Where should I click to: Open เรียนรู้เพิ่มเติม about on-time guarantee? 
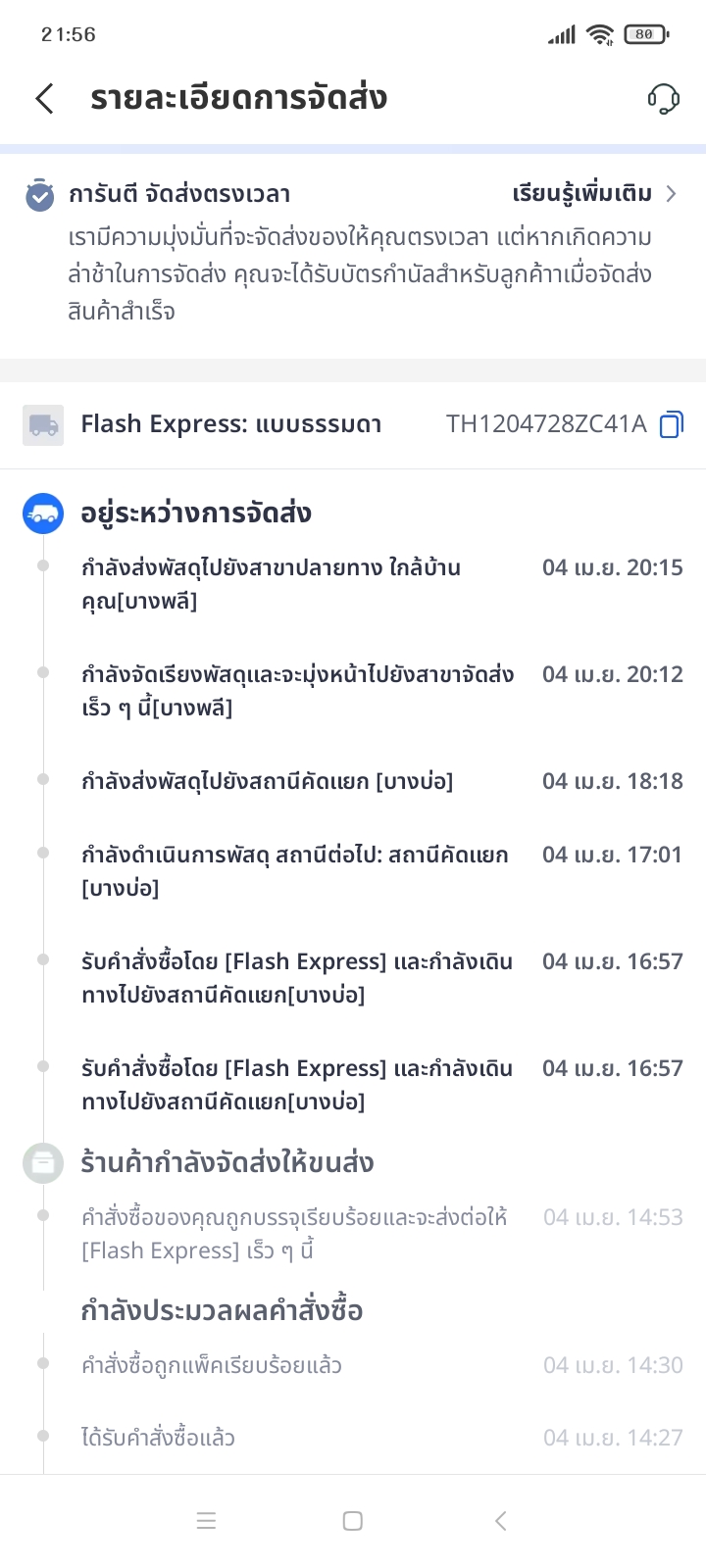click(x=594, y=193)
